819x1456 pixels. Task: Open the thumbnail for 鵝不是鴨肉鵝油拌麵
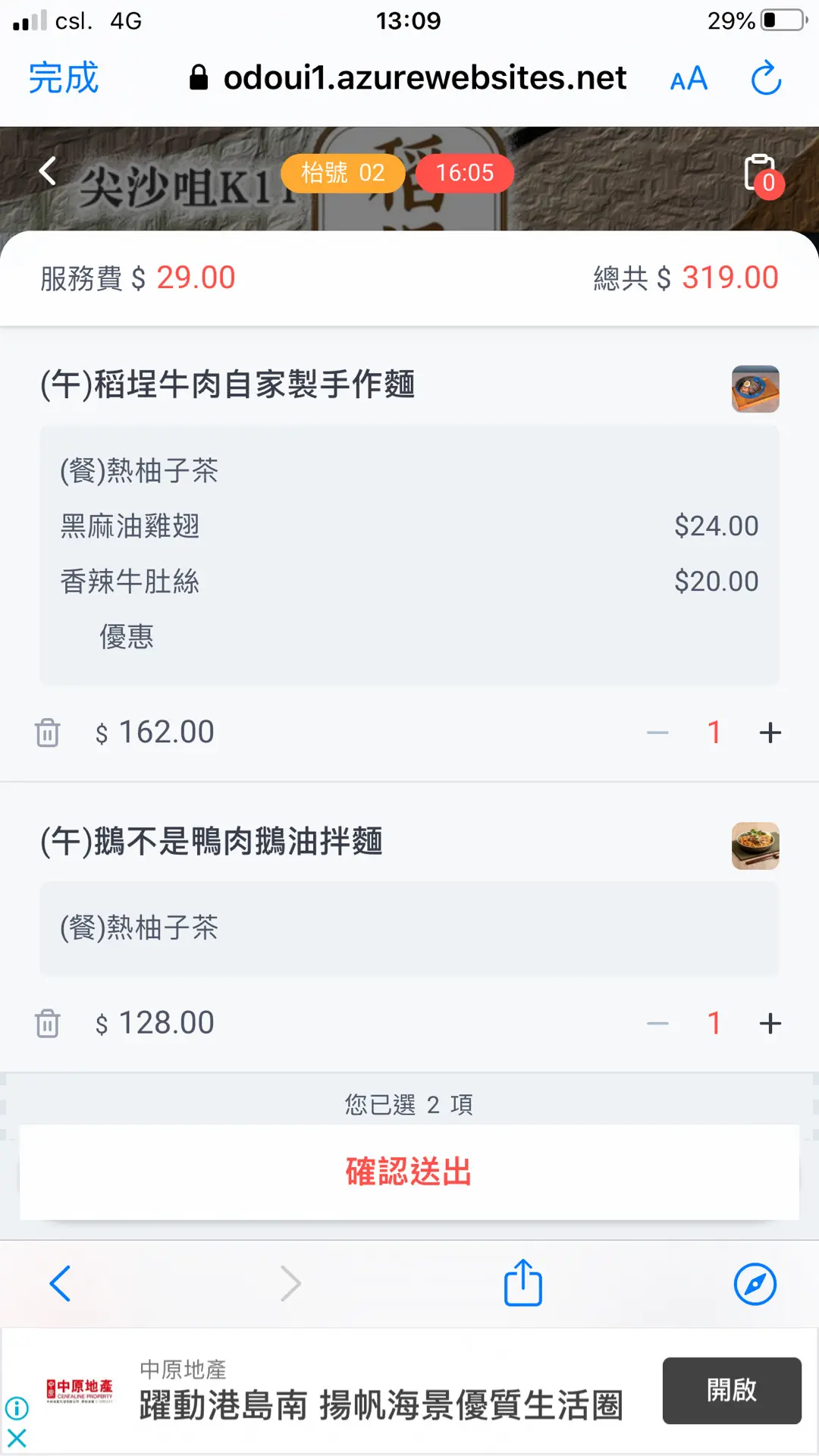755,846
